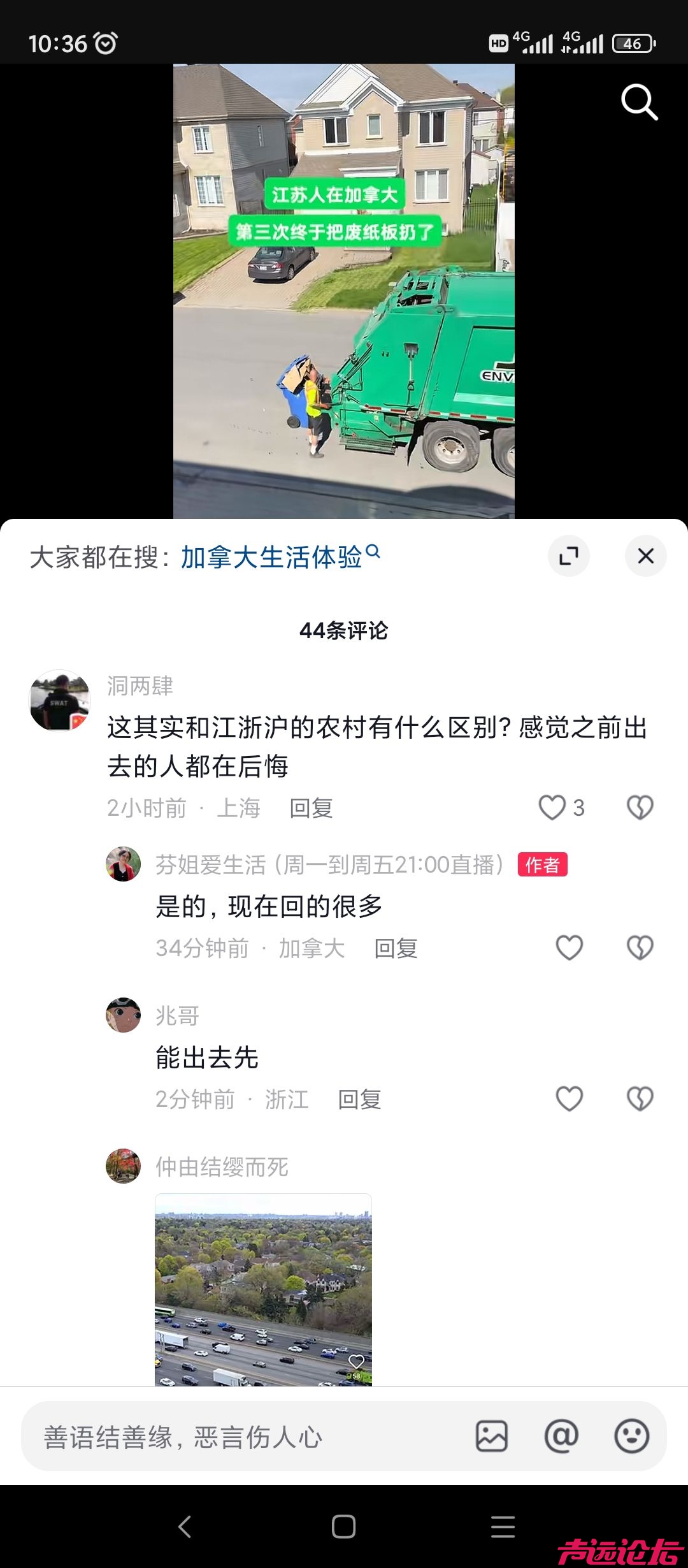Open 洞两肆's profile avatar

click(x=60, y=700)
